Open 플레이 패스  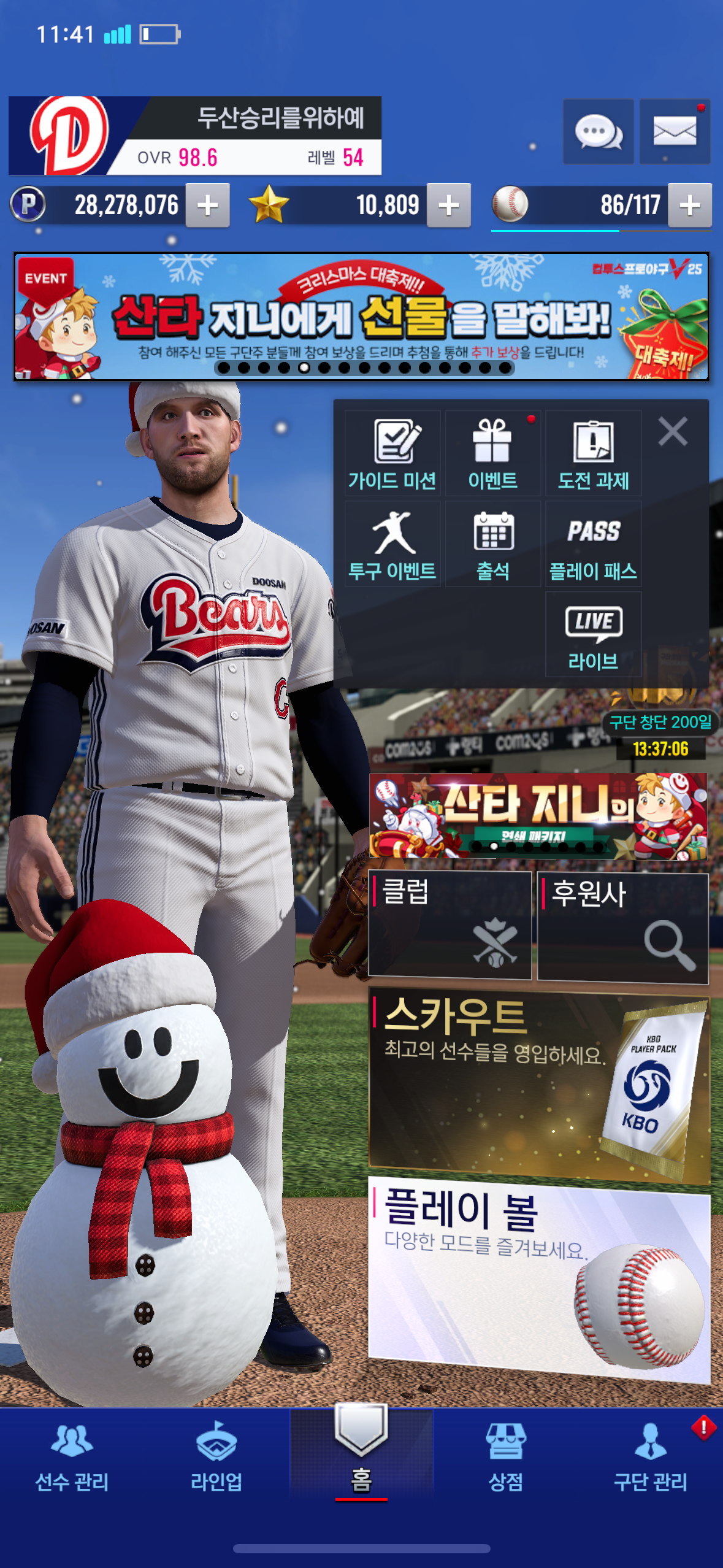[x=593, y=544]
